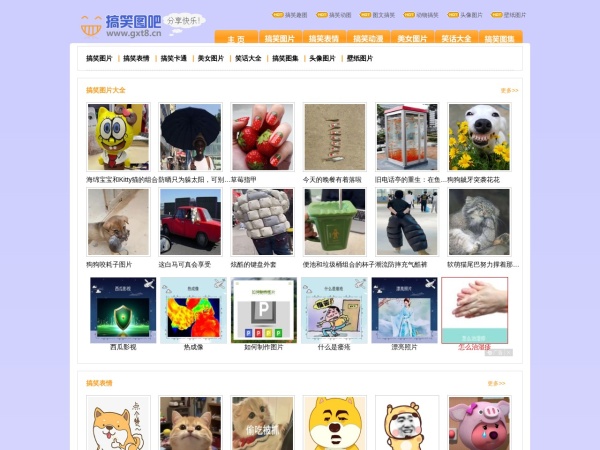Open the 如何制作图片 tile

263,310
